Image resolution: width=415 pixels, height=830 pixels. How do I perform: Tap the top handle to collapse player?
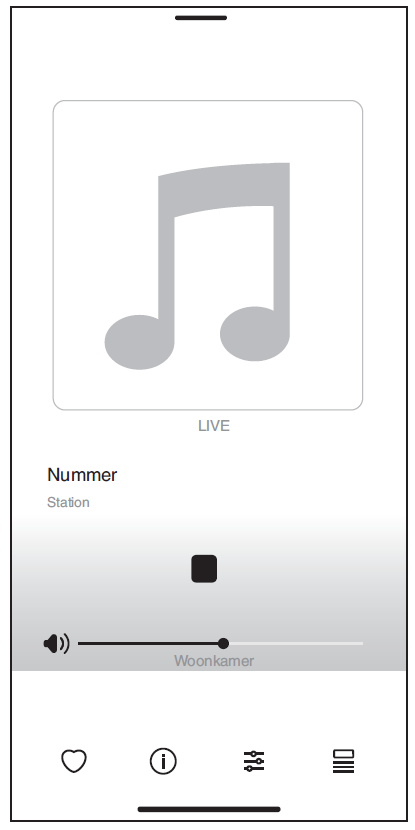tap(201, 18)
